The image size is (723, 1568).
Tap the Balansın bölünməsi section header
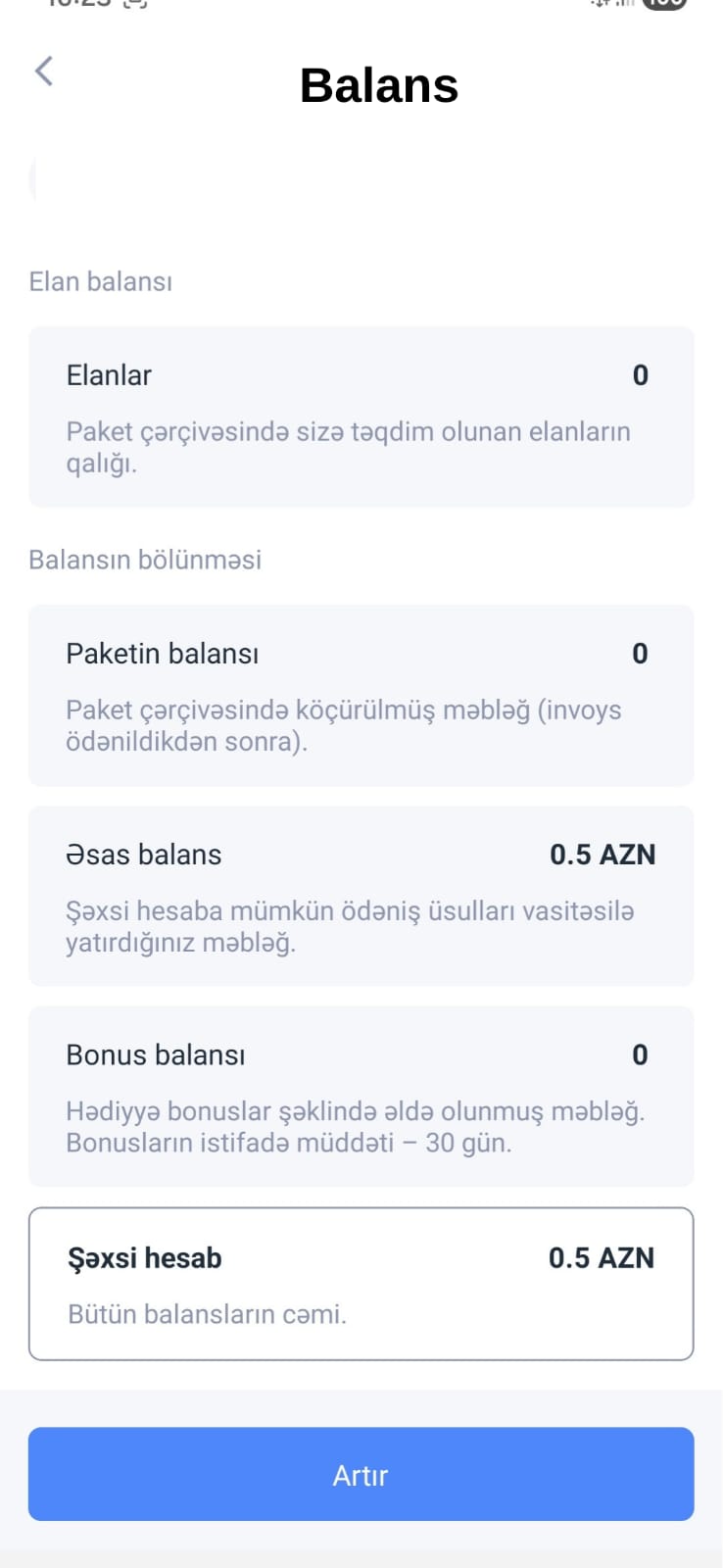[146, 560]
